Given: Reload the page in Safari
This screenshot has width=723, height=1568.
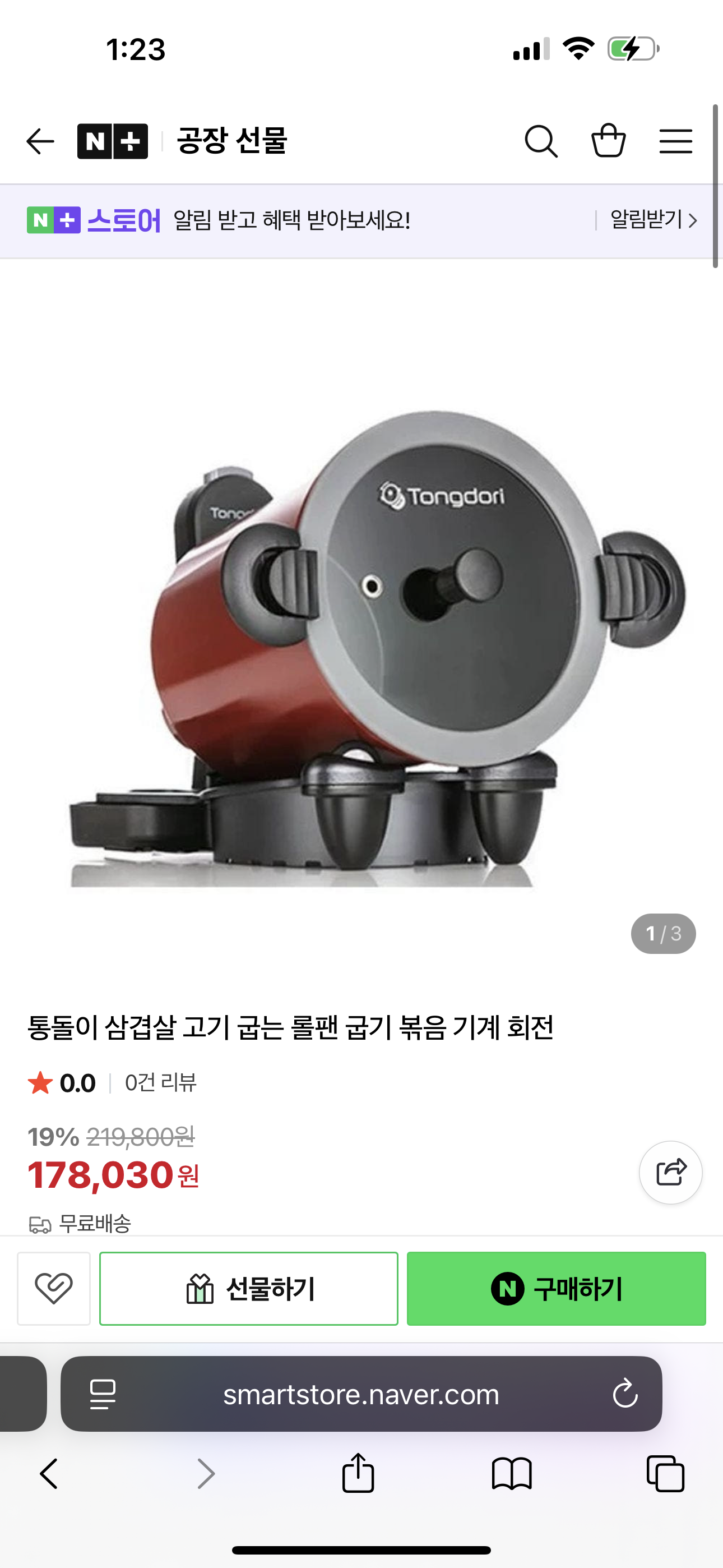Looking at the screenshot, I should coord(625,1395).
